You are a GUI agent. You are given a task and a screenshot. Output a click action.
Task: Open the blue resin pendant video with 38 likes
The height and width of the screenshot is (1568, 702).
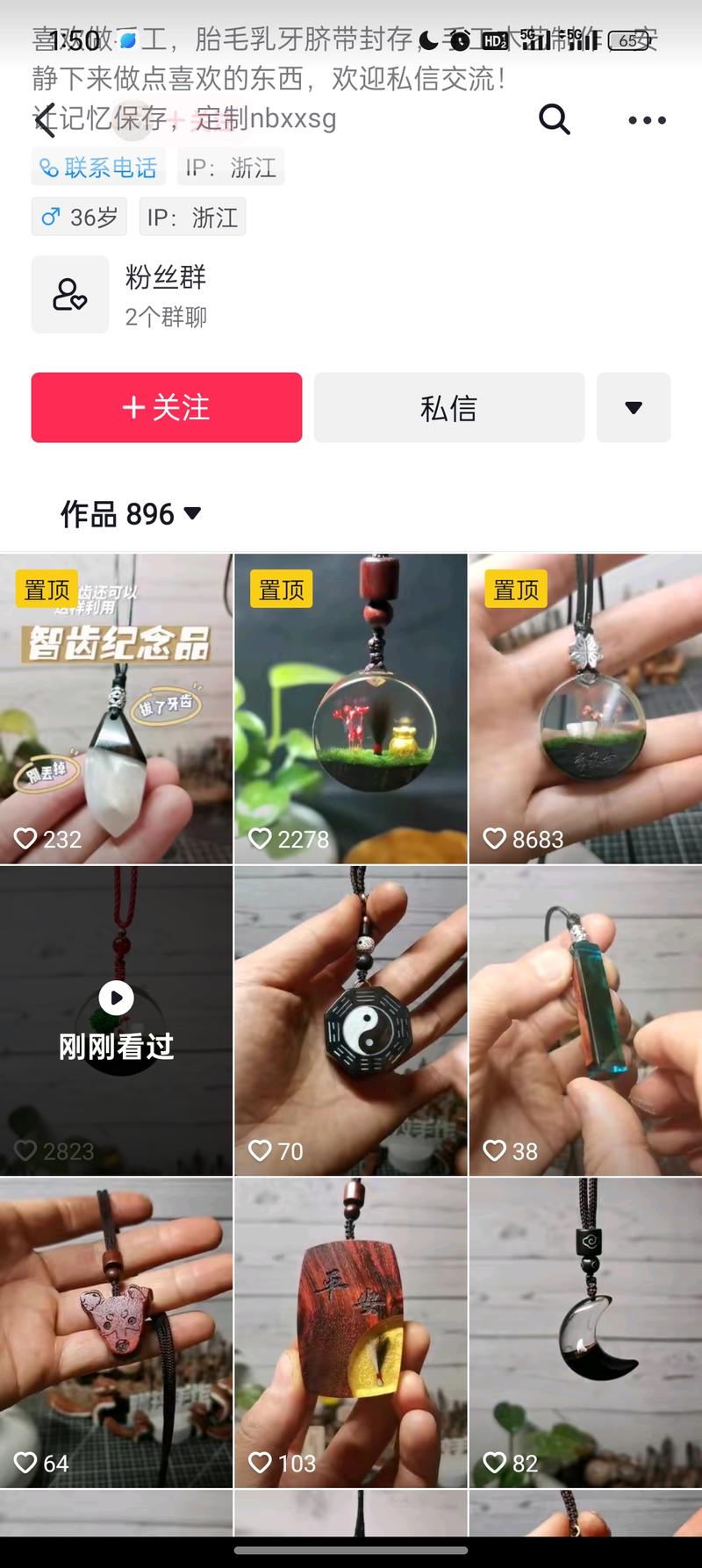tap(585, 1020)
